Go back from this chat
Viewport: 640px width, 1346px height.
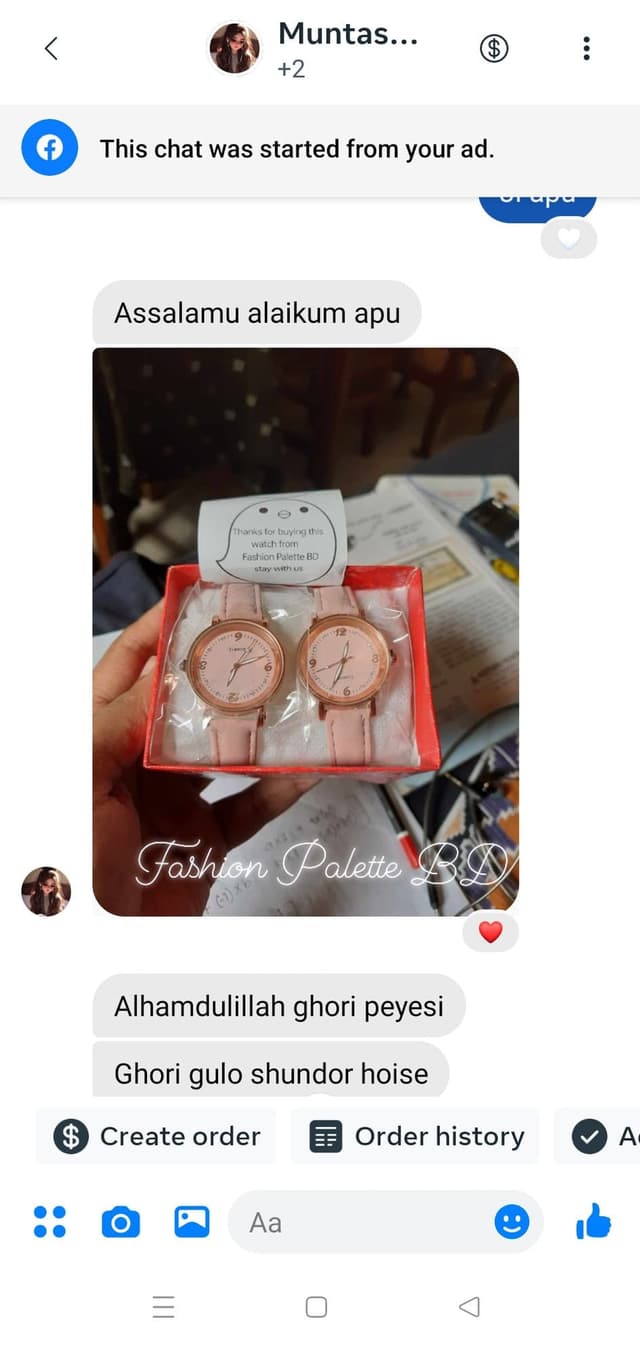[51, 48]
